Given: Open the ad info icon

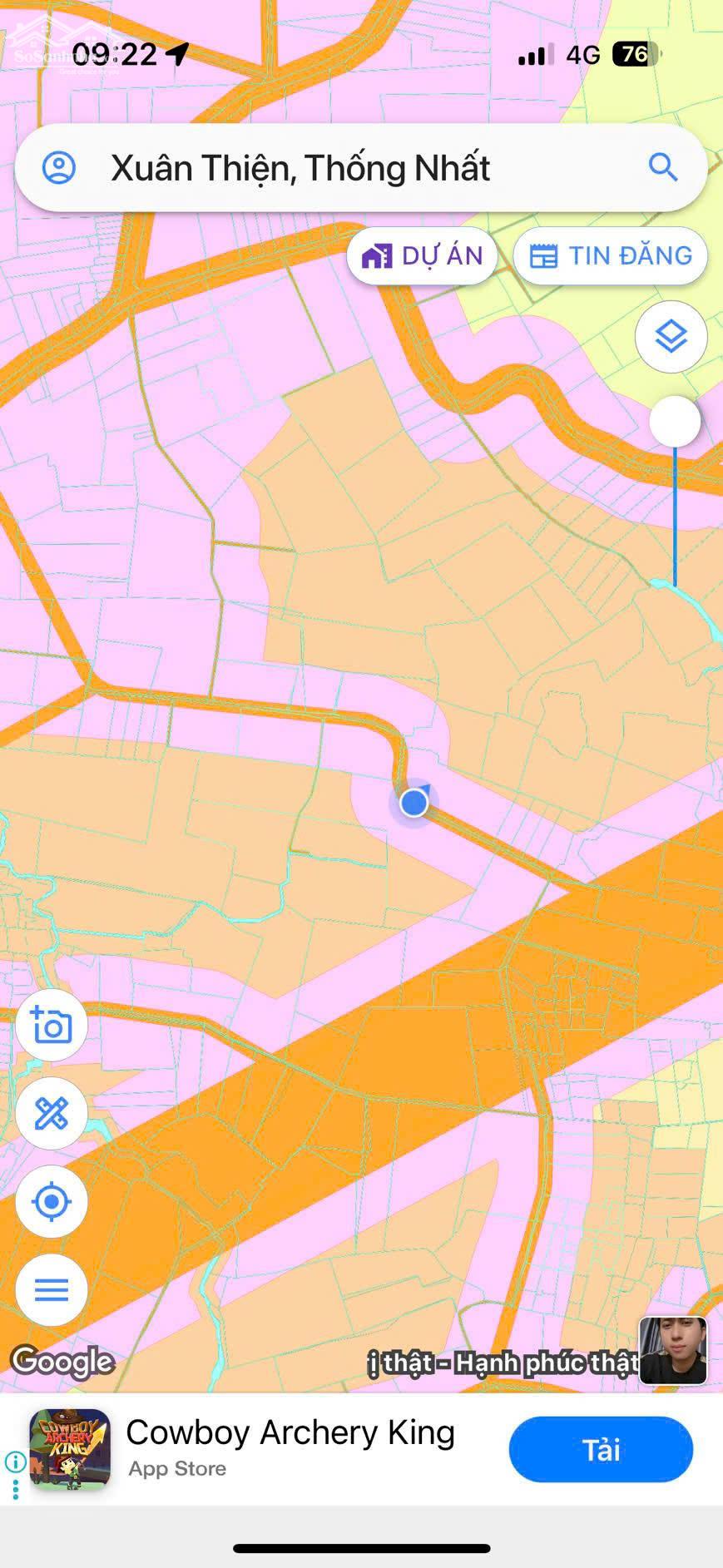Looking at the screenshot, I should click(x=15, y=1462).
